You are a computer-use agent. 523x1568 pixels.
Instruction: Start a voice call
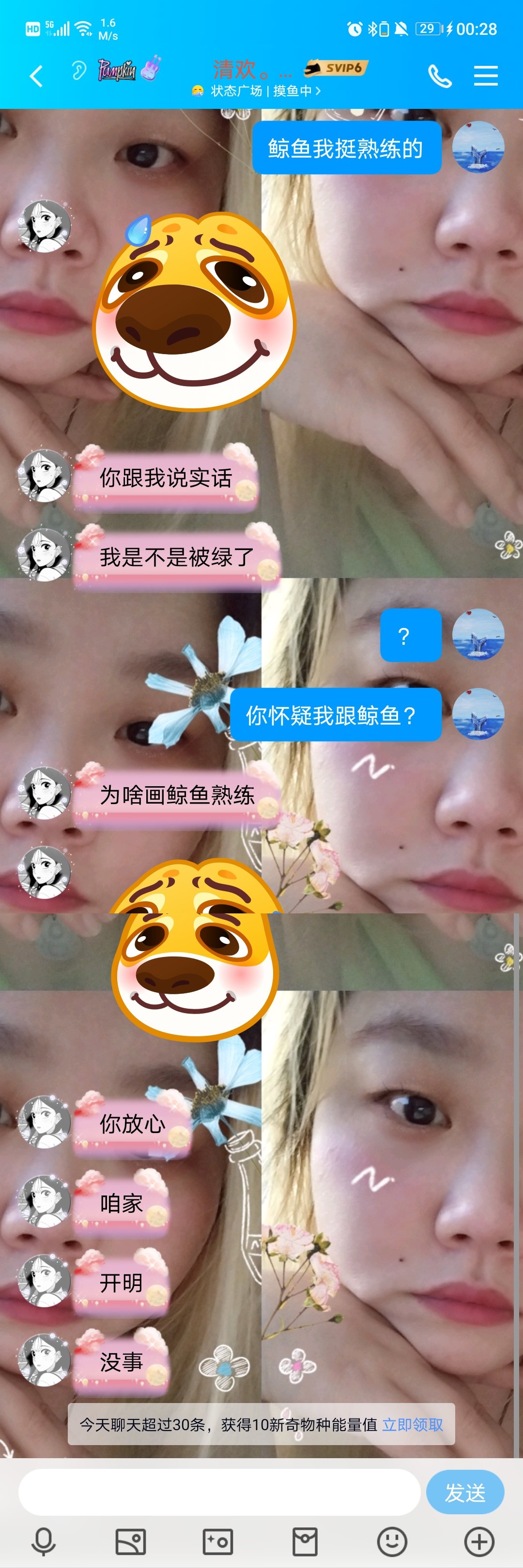[440, 76]
